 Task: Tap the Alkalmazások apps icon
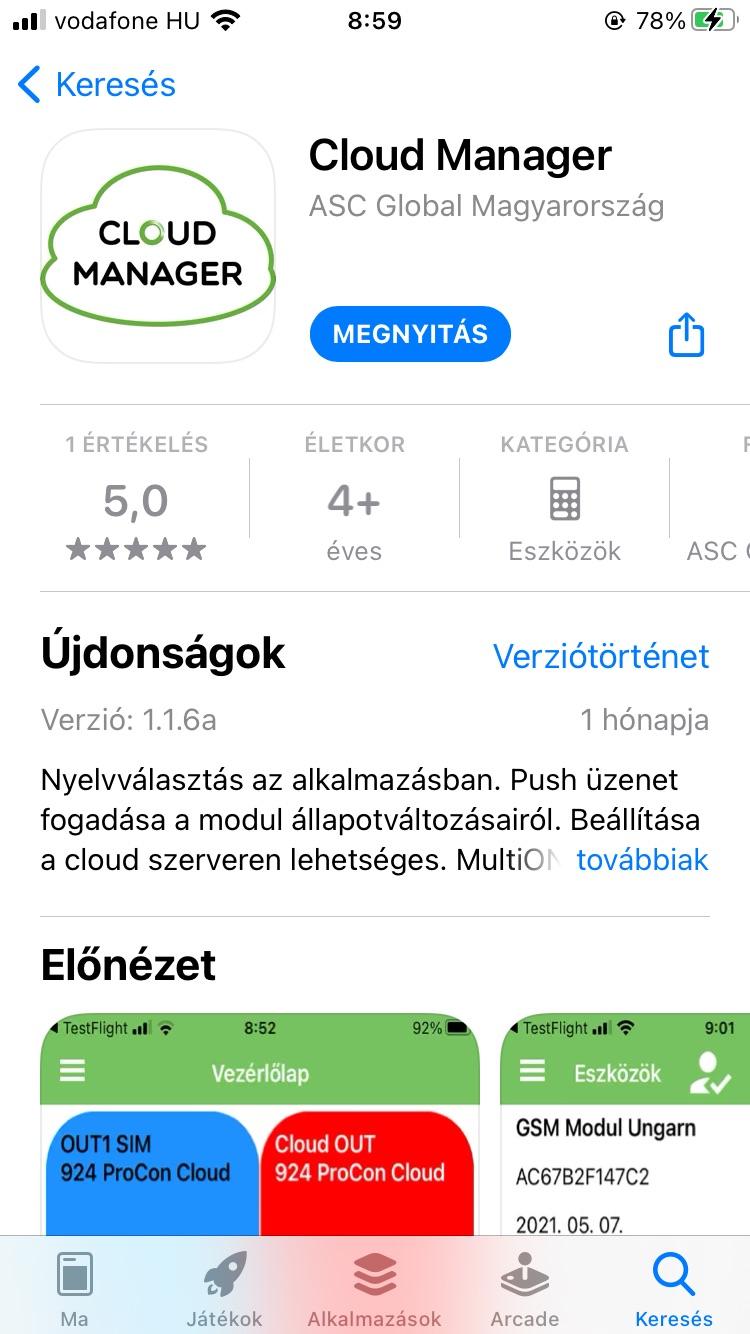[x=374, y=1272]
